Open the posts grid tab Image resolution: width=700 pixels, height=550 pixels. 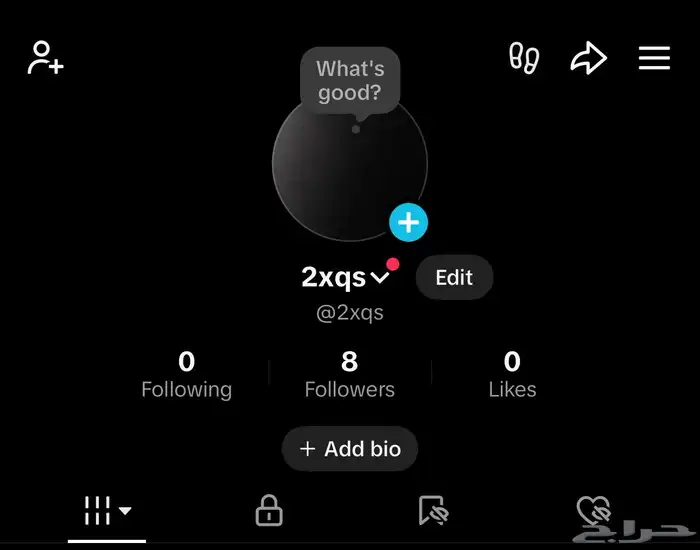(107, 511)
